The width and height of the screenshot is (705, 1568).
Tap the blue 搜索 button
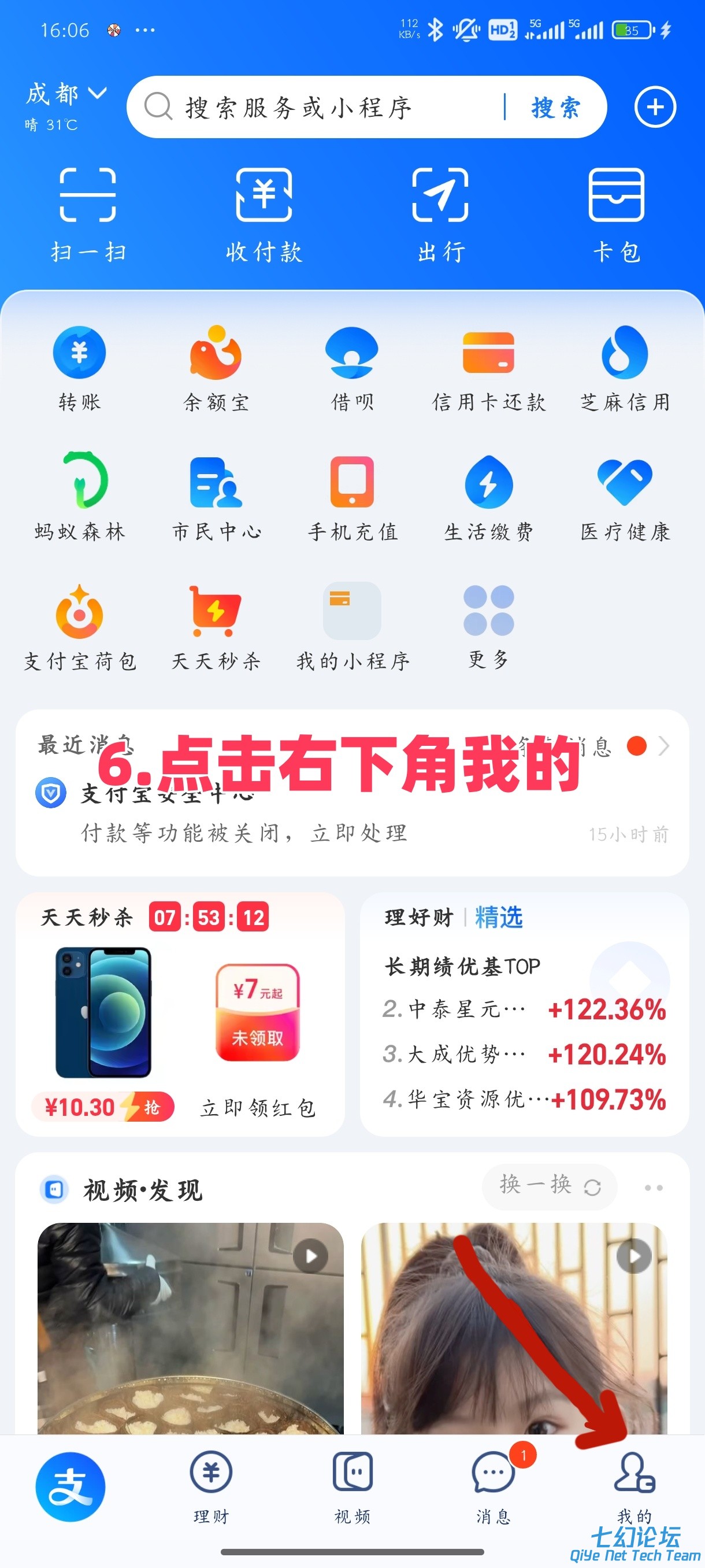[x=555, y=108]
